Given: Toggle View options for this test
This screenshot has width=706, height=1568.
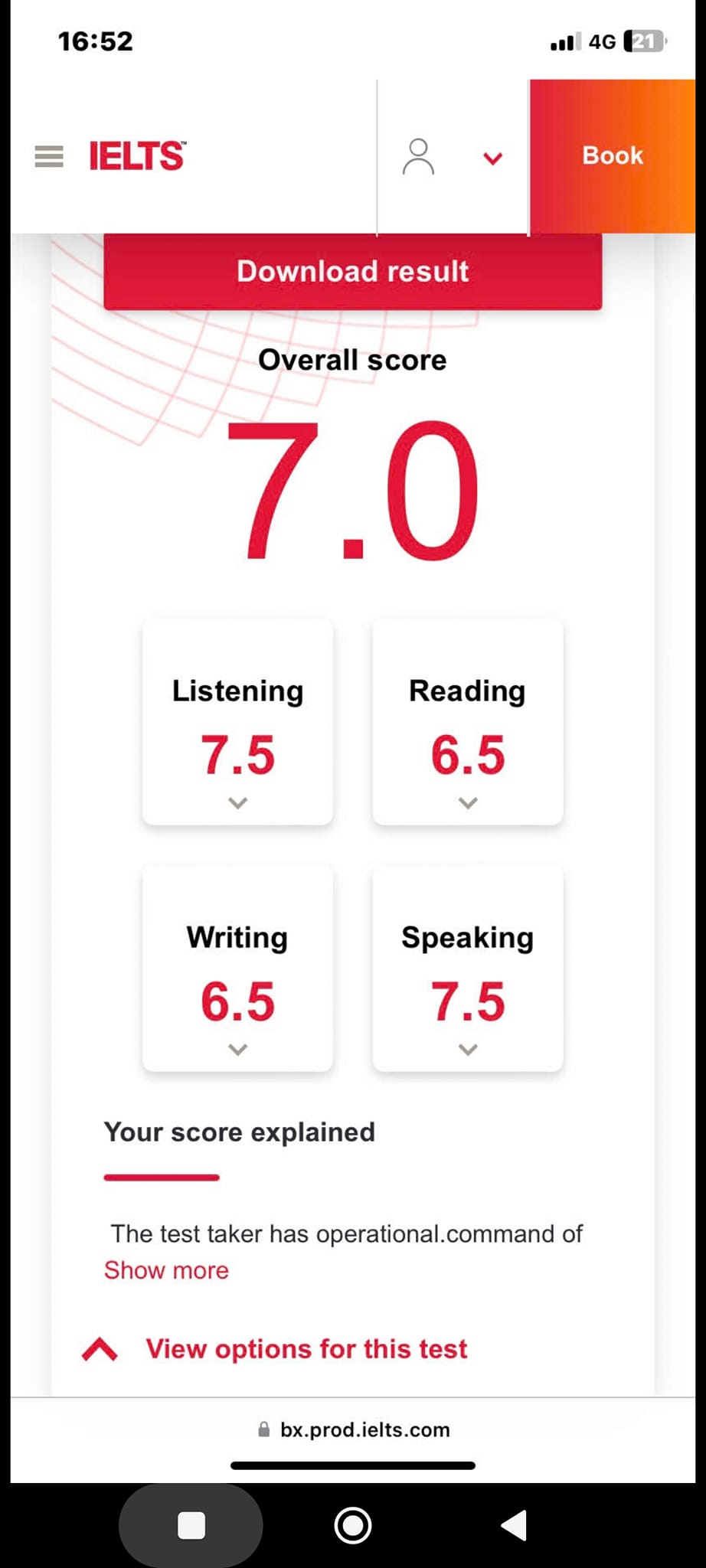Looking at the screenshot, I should click(x=275, y=1349).
